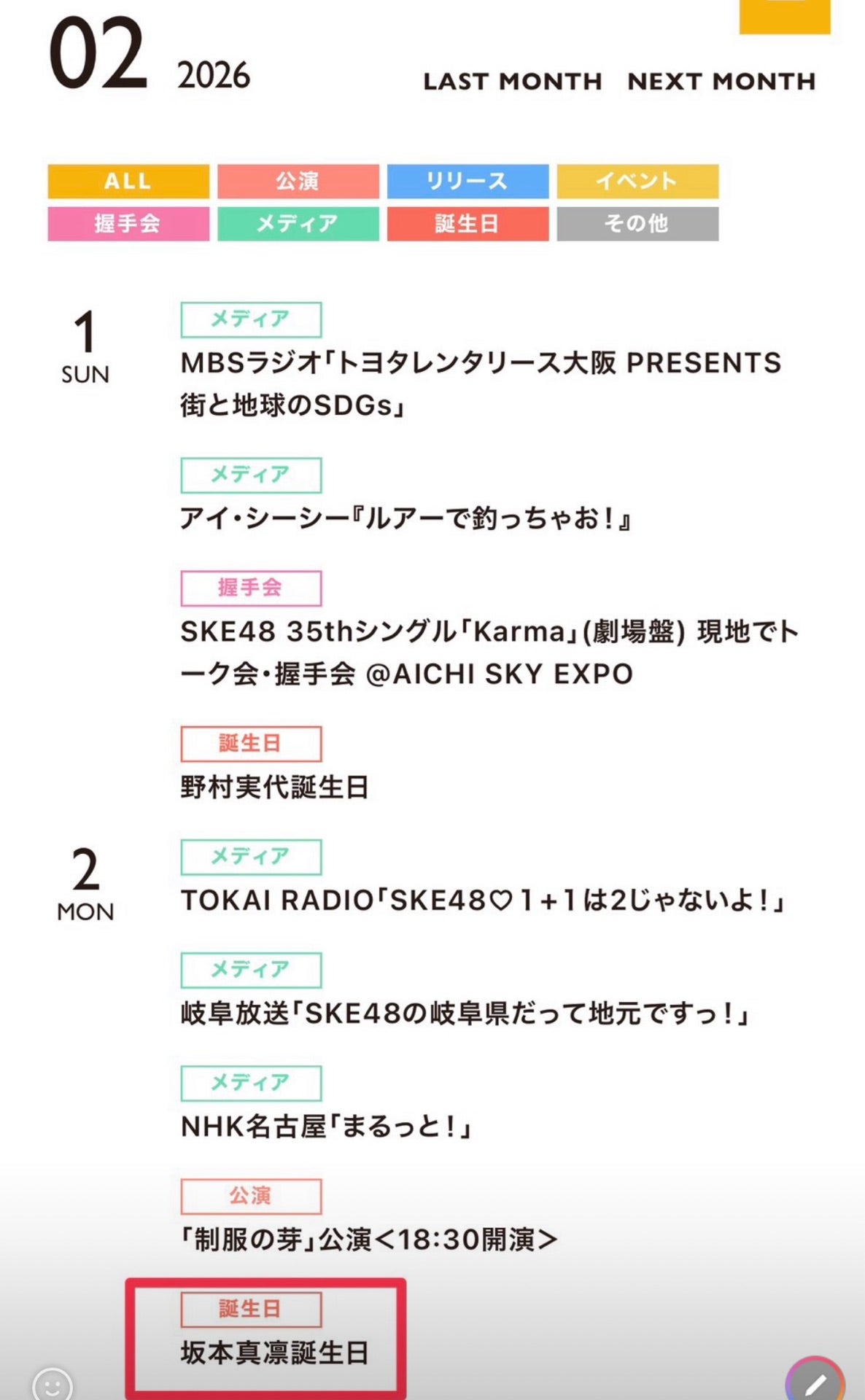The image size is (865, 1400).
Task: Open アイ・シーシー『ルアーで釣っちゃお!』 entry
Action: (406, 518)
